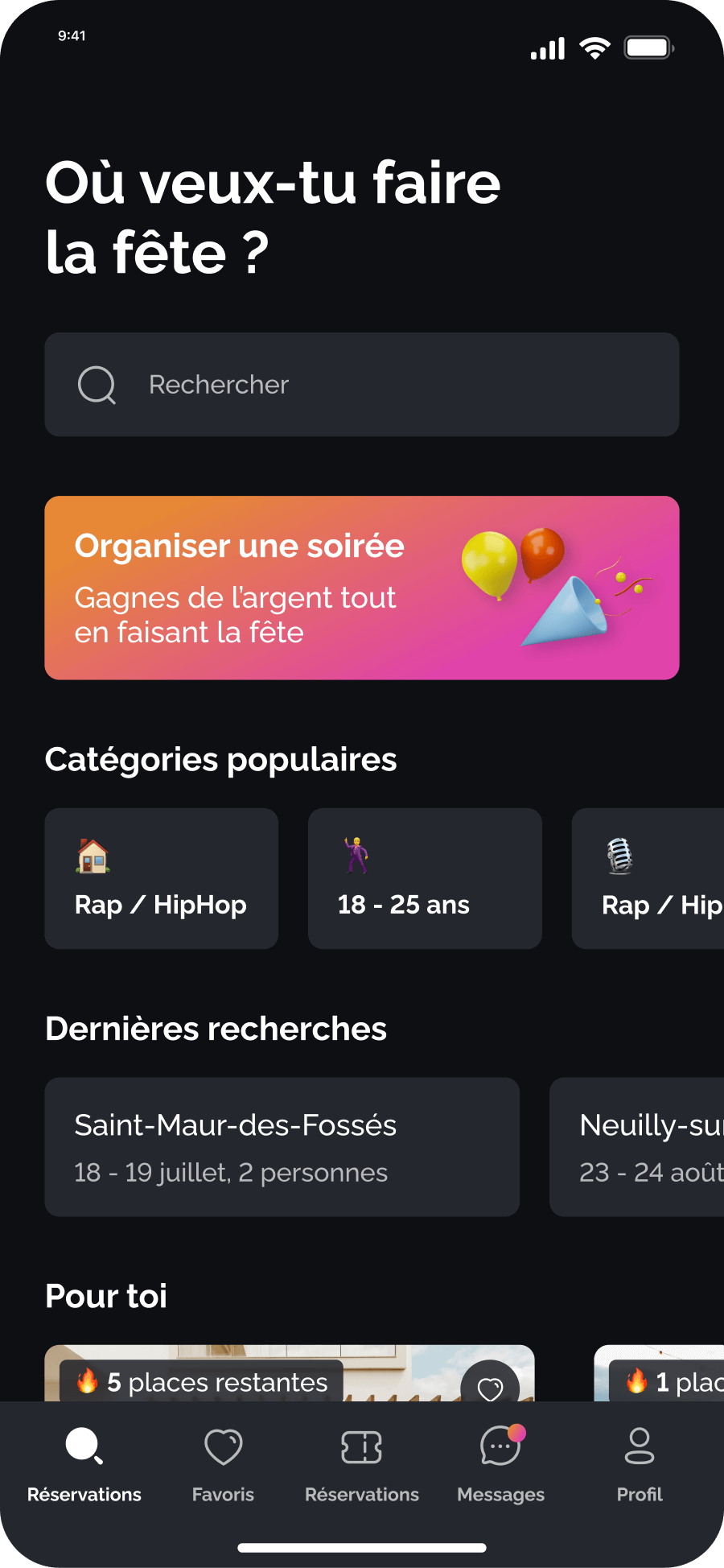
Task: Switch to the Favoris tab
Action: point(223,1465)
